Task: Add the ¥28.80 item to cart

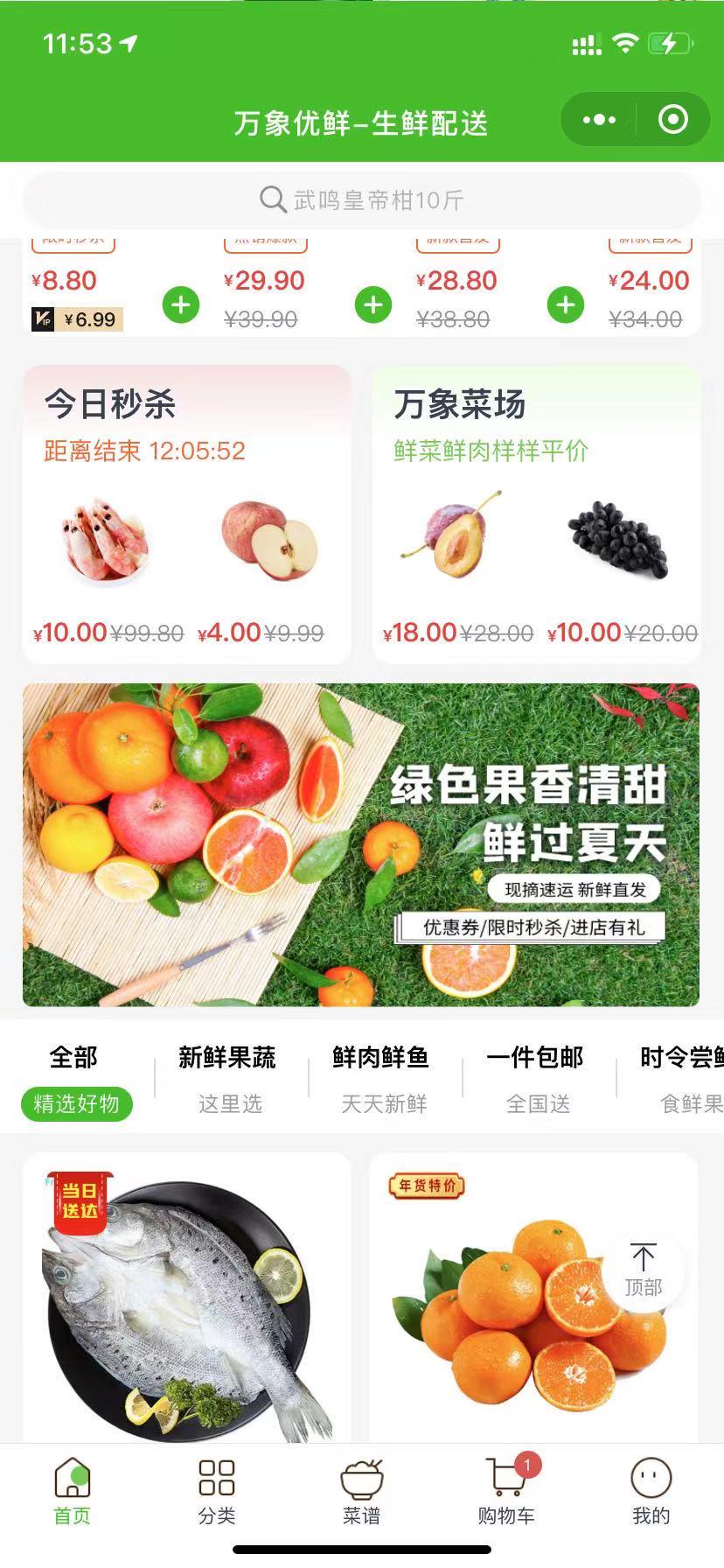Action: click(566, 304)
